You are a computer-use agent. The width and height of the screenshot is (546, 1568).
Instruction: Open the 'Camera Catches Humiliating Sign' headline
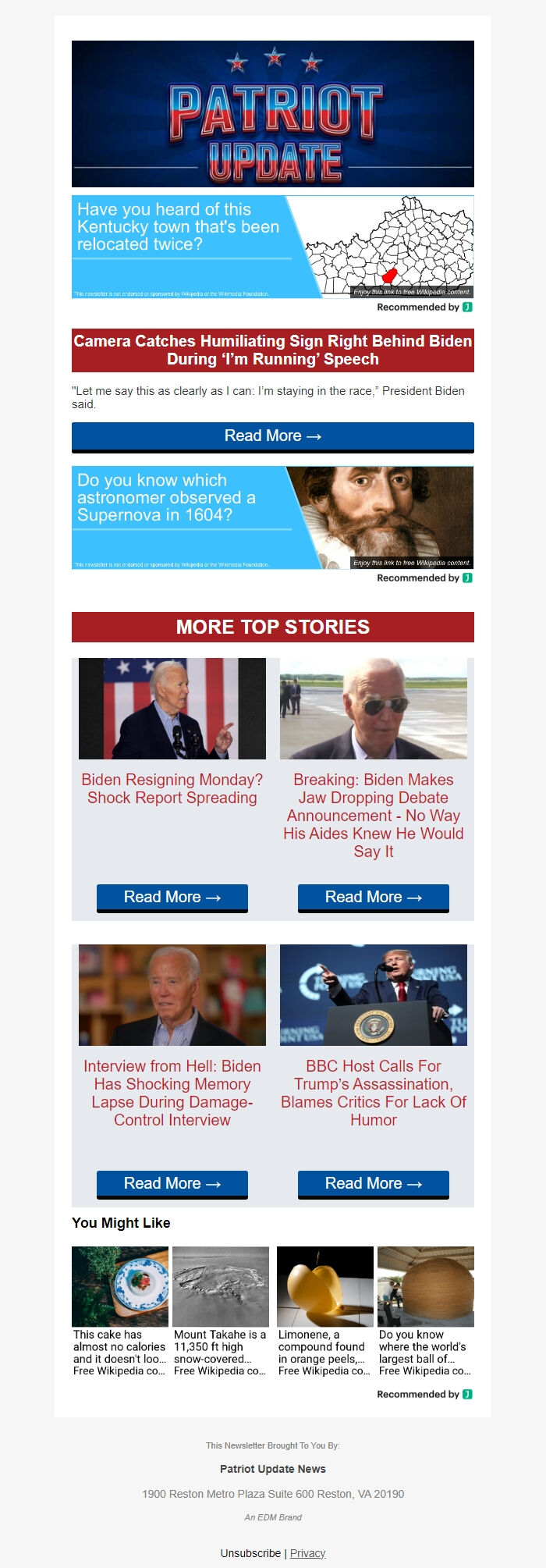[x=272, y=350]
